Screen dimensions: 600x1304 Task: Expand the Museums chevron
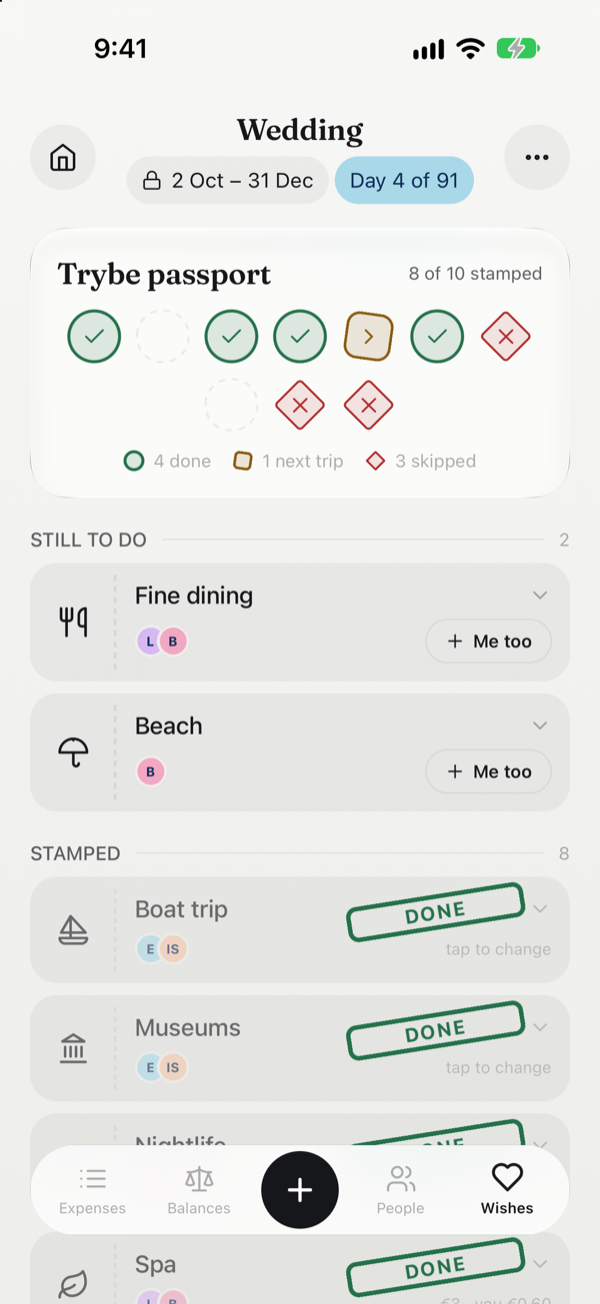click(x=540, y=1027)
